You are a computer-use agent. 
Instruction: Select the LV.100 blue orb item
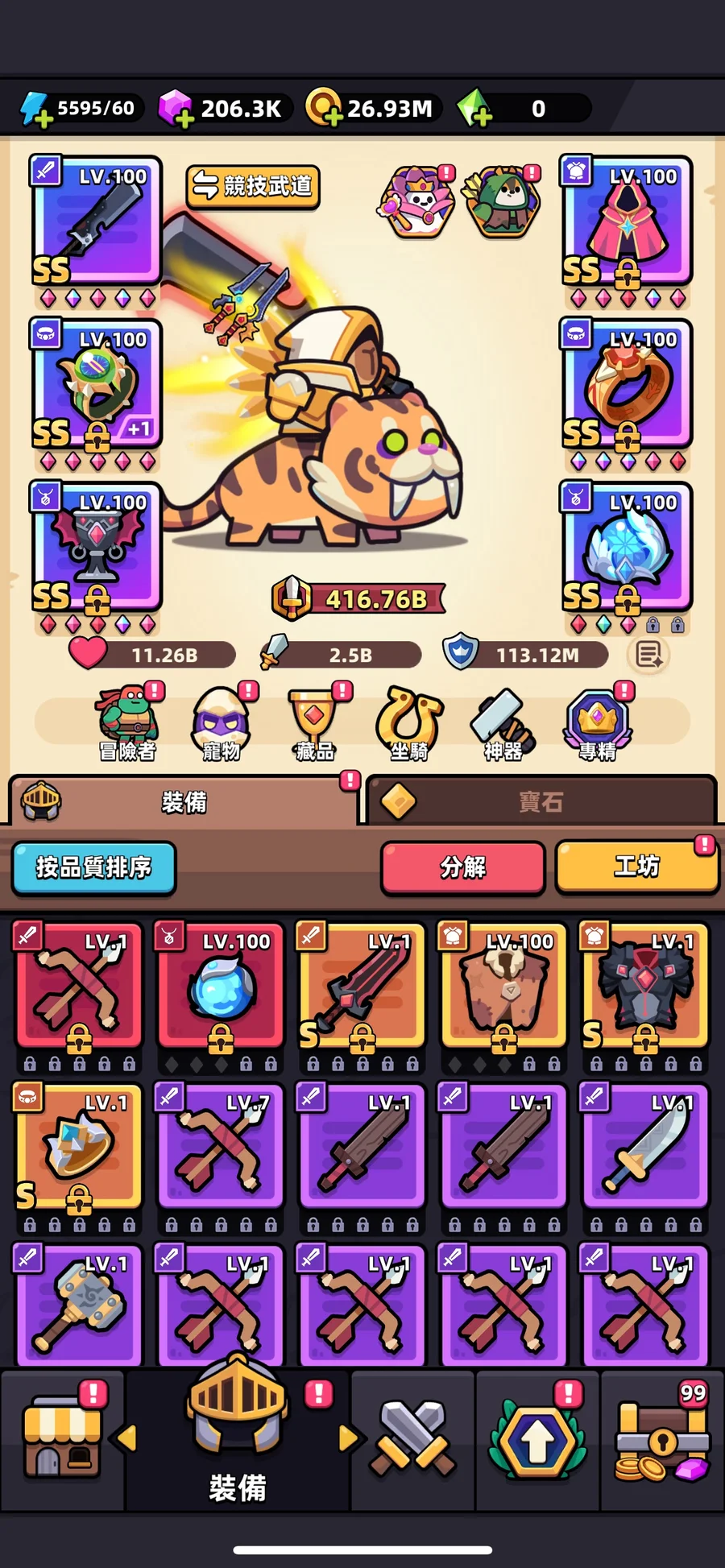tap(221, 988)
